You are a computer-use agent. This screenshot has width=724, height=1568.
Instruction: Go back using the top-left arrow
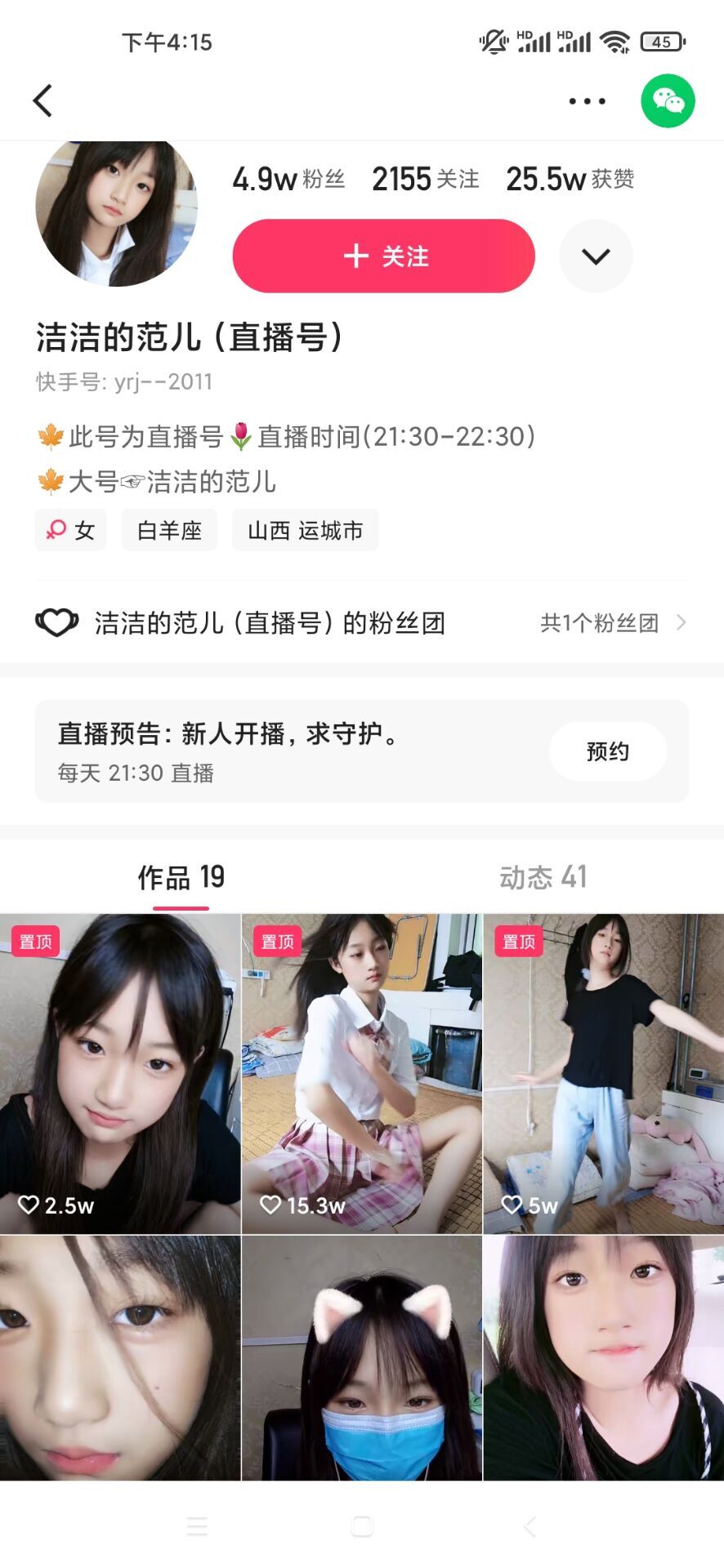pyautogui.click(x=42, y=101)
